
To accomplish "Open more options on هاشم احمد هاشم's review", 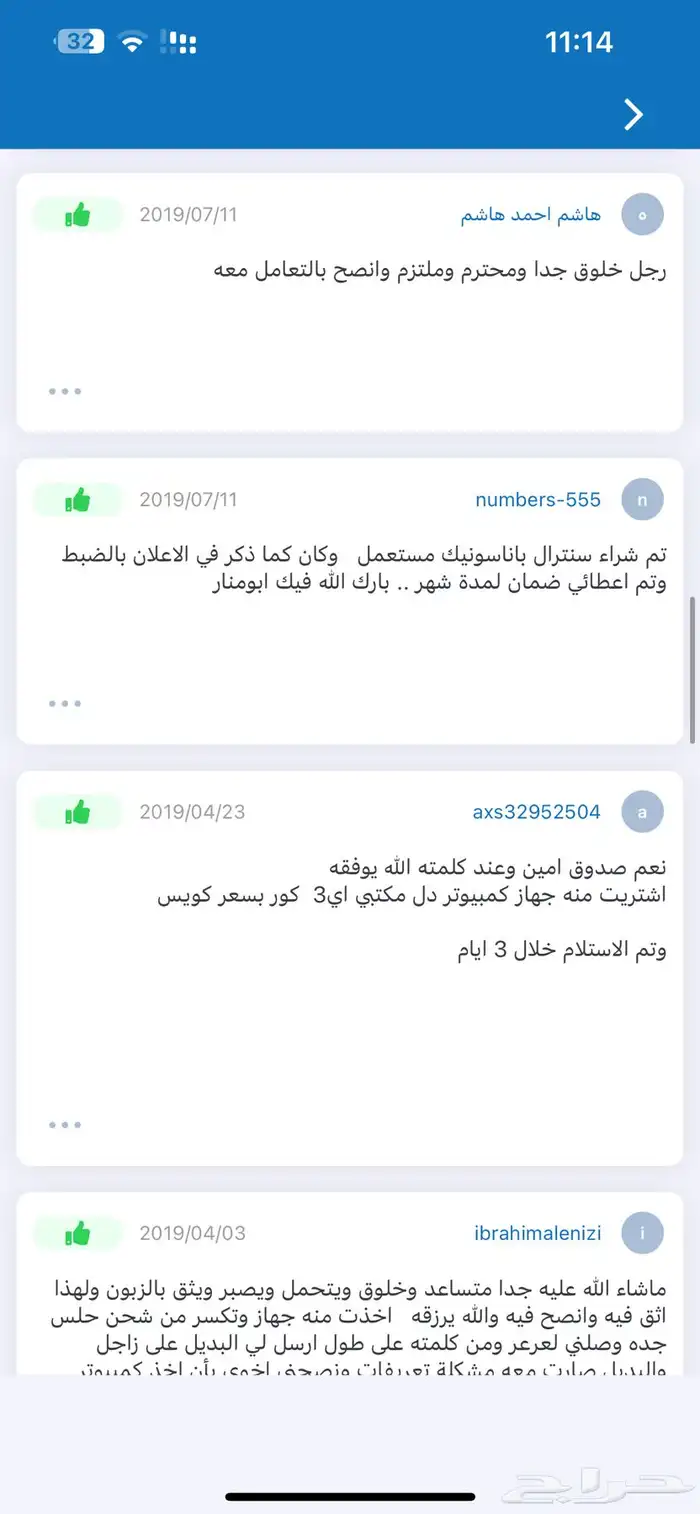I will click(x=65, y=391).
